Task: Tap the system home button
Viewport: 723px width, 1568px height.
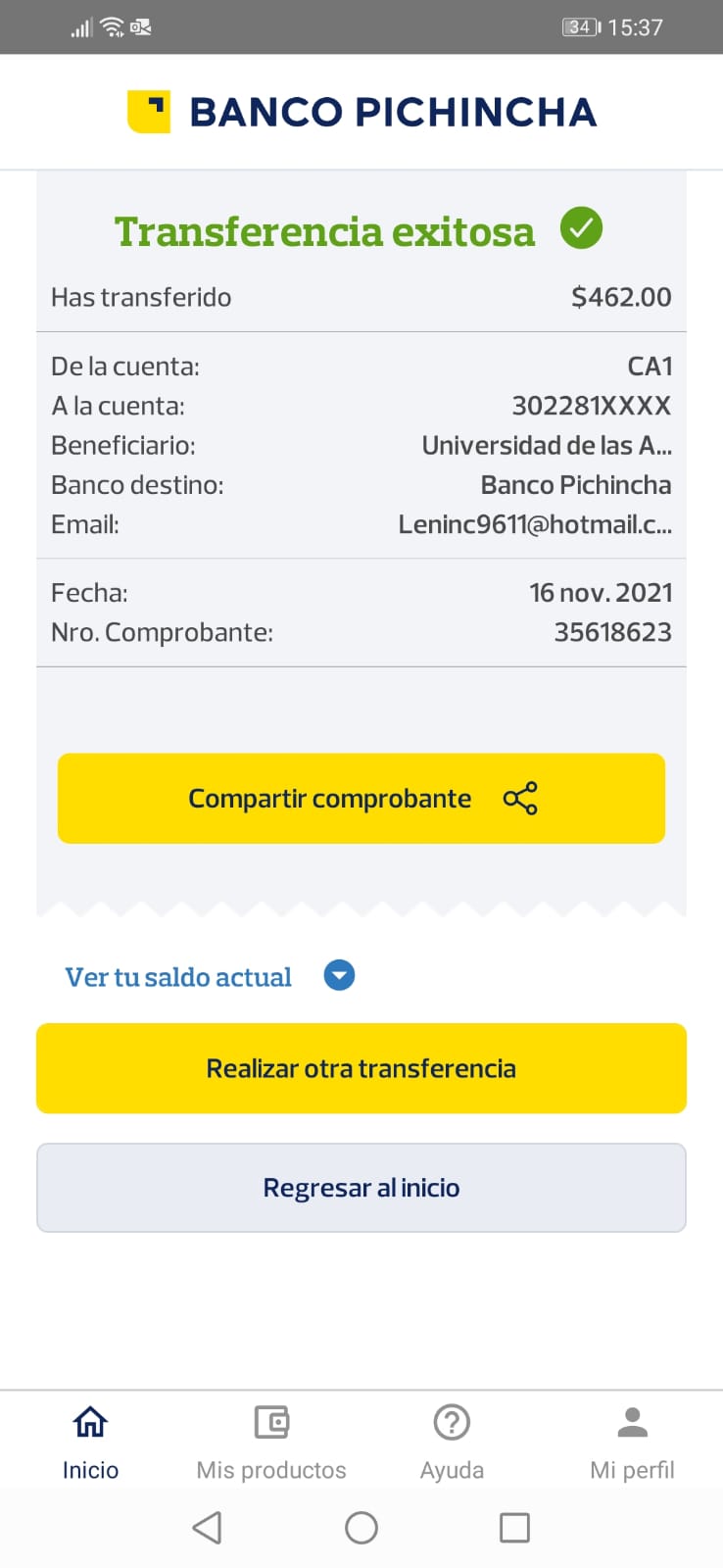Action: 361,1527
